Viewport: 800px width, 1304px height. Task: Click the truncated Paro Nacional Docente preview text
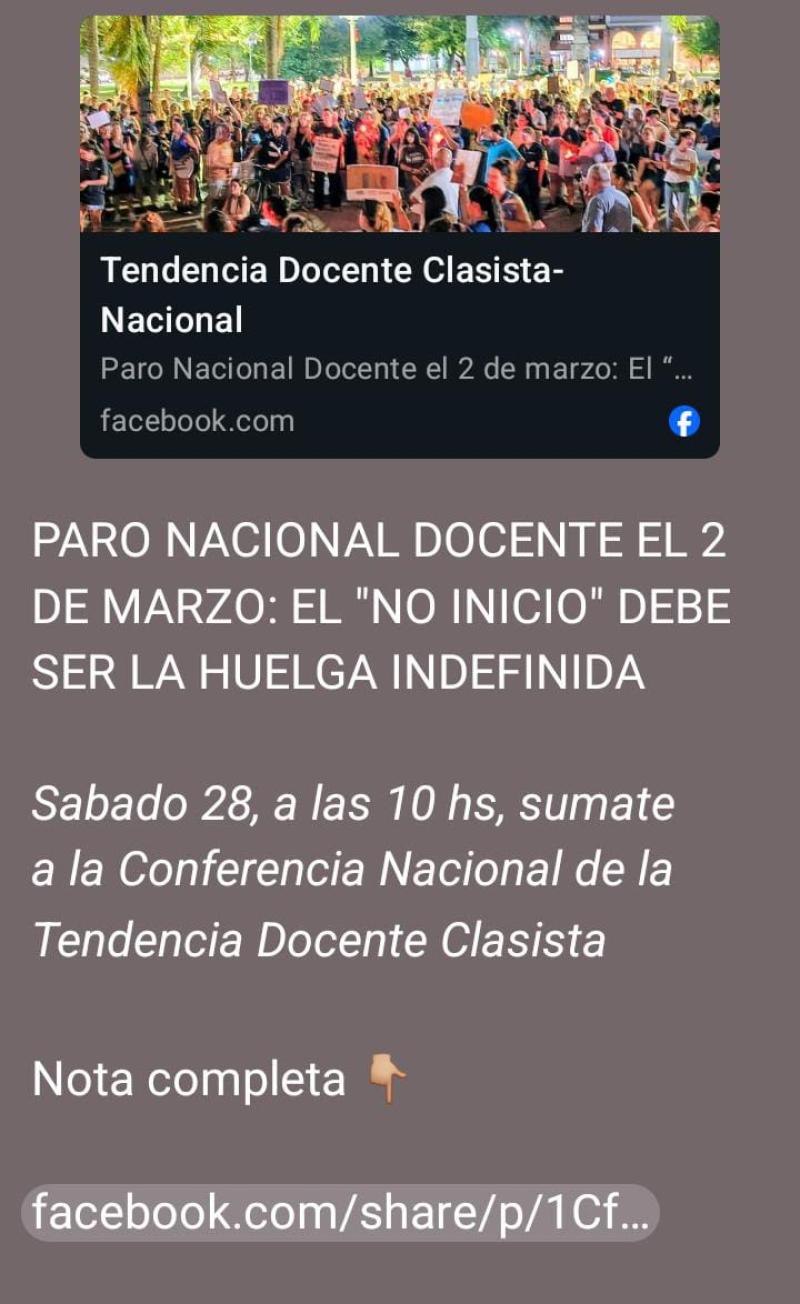point(400,368)
